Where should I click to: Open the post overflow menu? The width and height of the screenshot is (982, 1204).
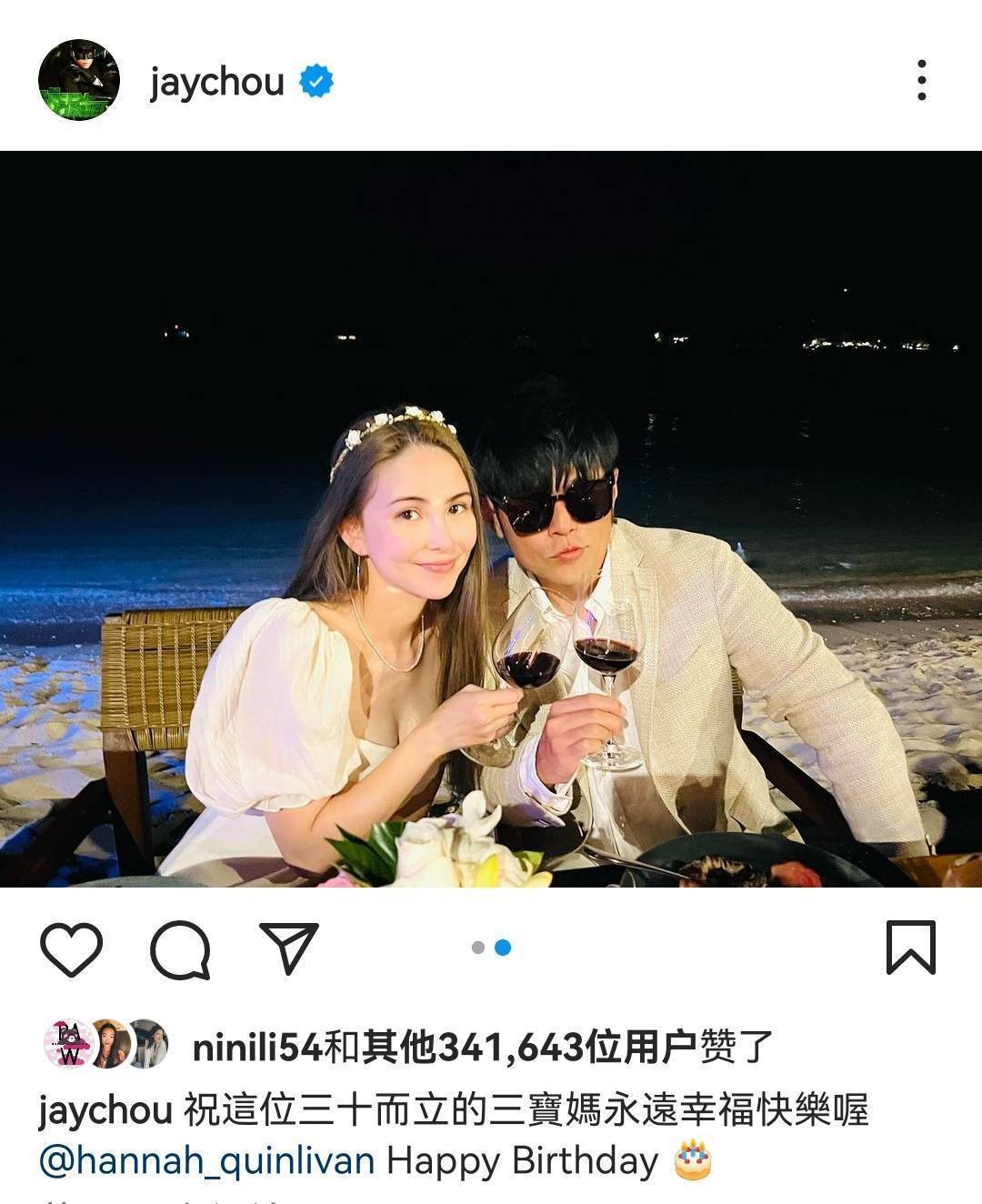pyautogui.click(x=921, y=81)
